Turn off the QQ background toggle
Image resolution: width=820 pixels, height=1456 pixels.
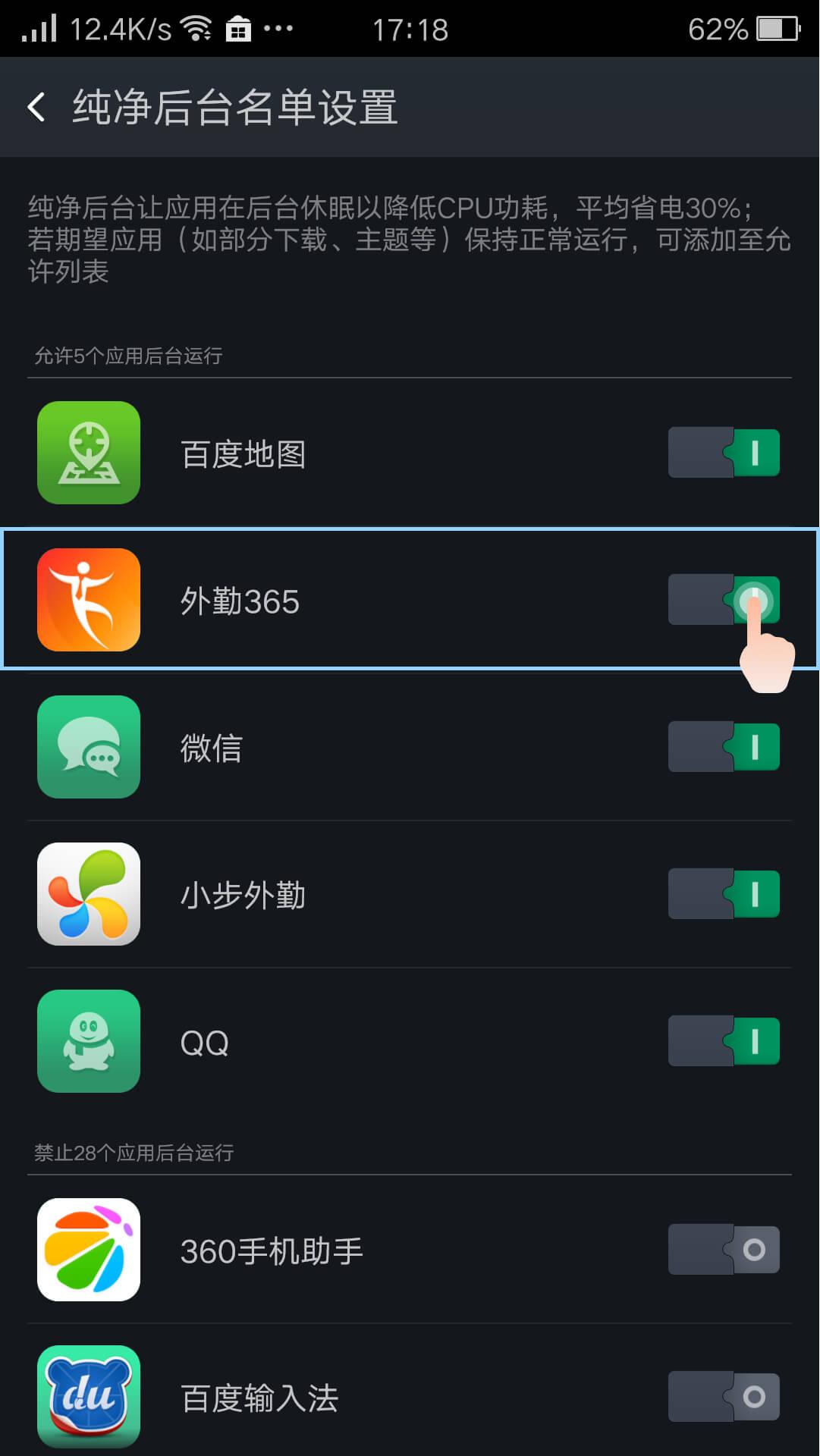tap(724, 1041)
